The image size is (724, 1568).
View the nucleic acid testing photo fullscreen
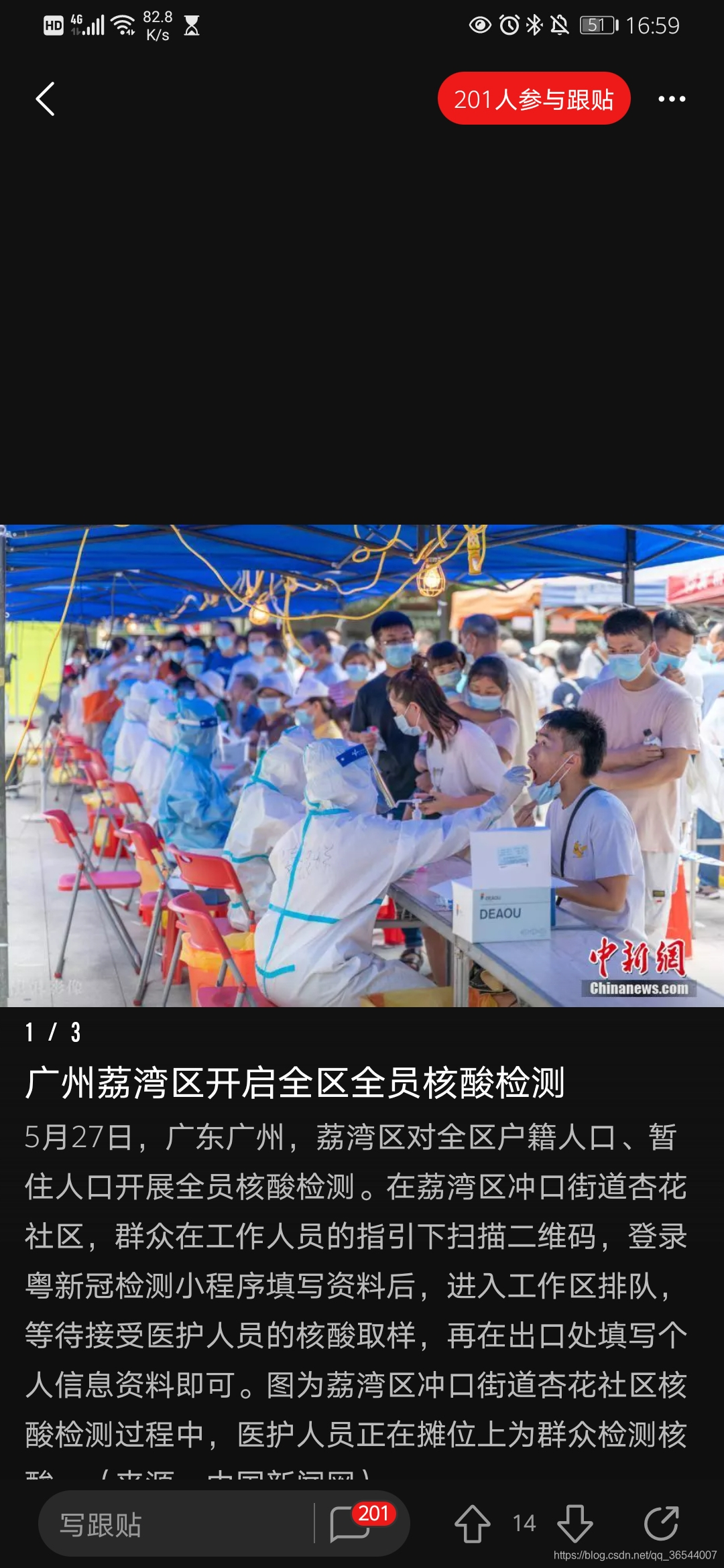coord(362,765)
